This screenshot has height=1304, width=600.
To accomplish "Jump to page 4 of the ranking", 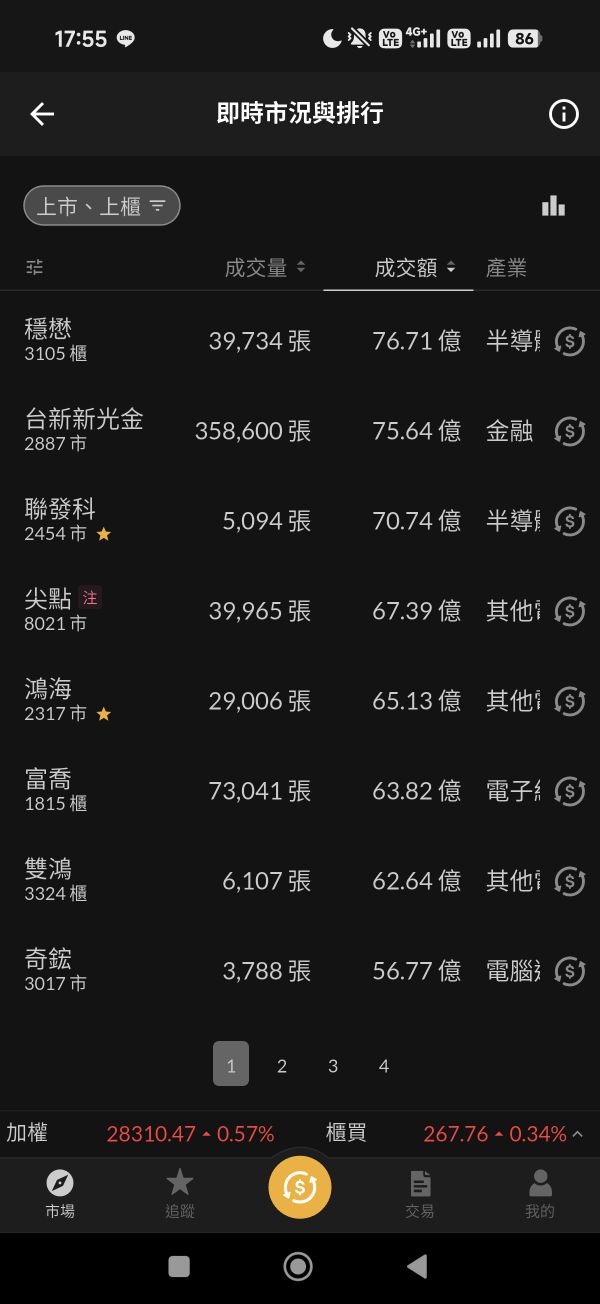I will click(x=384, y=1066).
